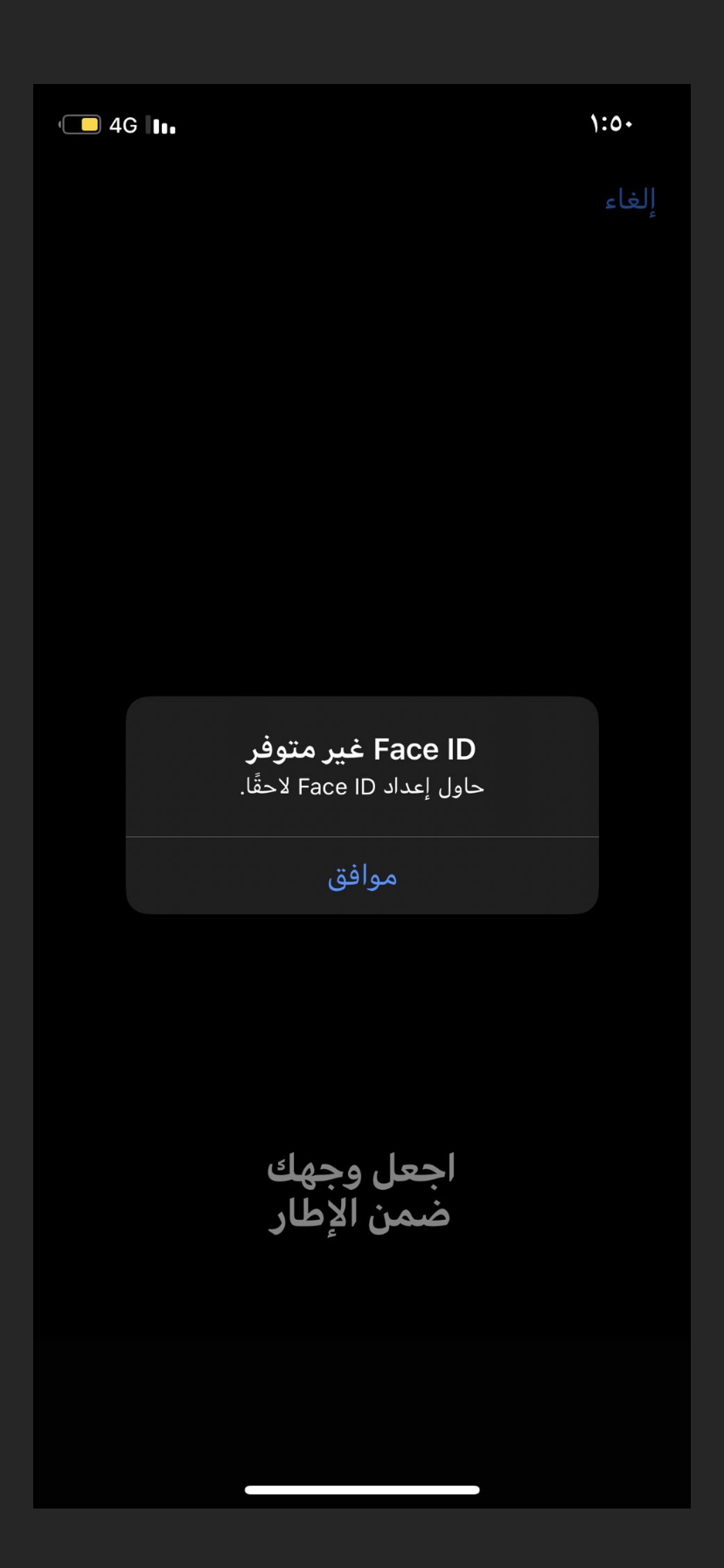Tap موافق to dismiss the Face ID alert

[x=362, y=876]
